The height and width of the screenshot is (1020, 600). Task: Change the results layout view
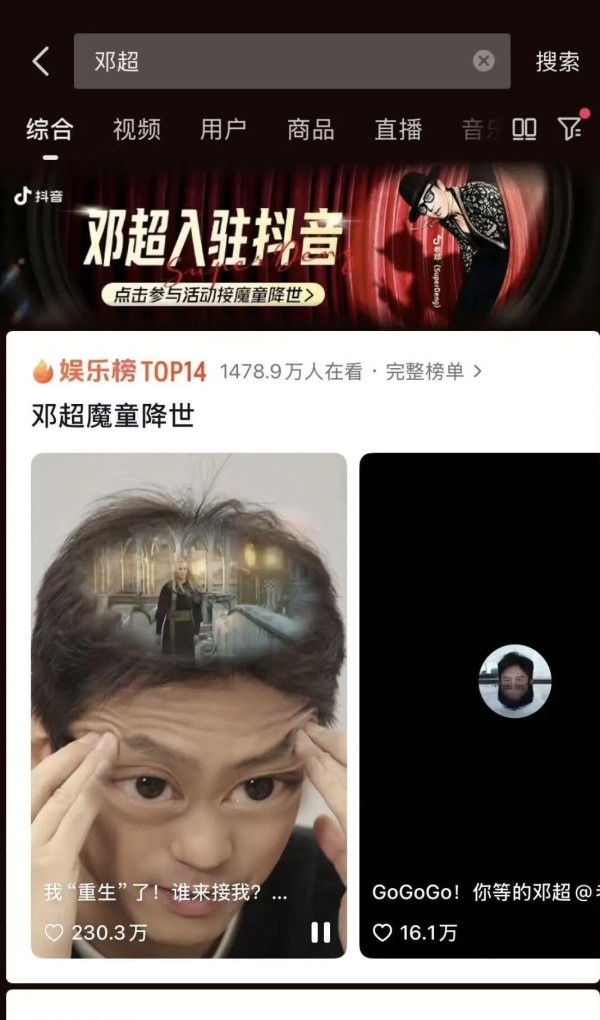(x=524, y=129)
